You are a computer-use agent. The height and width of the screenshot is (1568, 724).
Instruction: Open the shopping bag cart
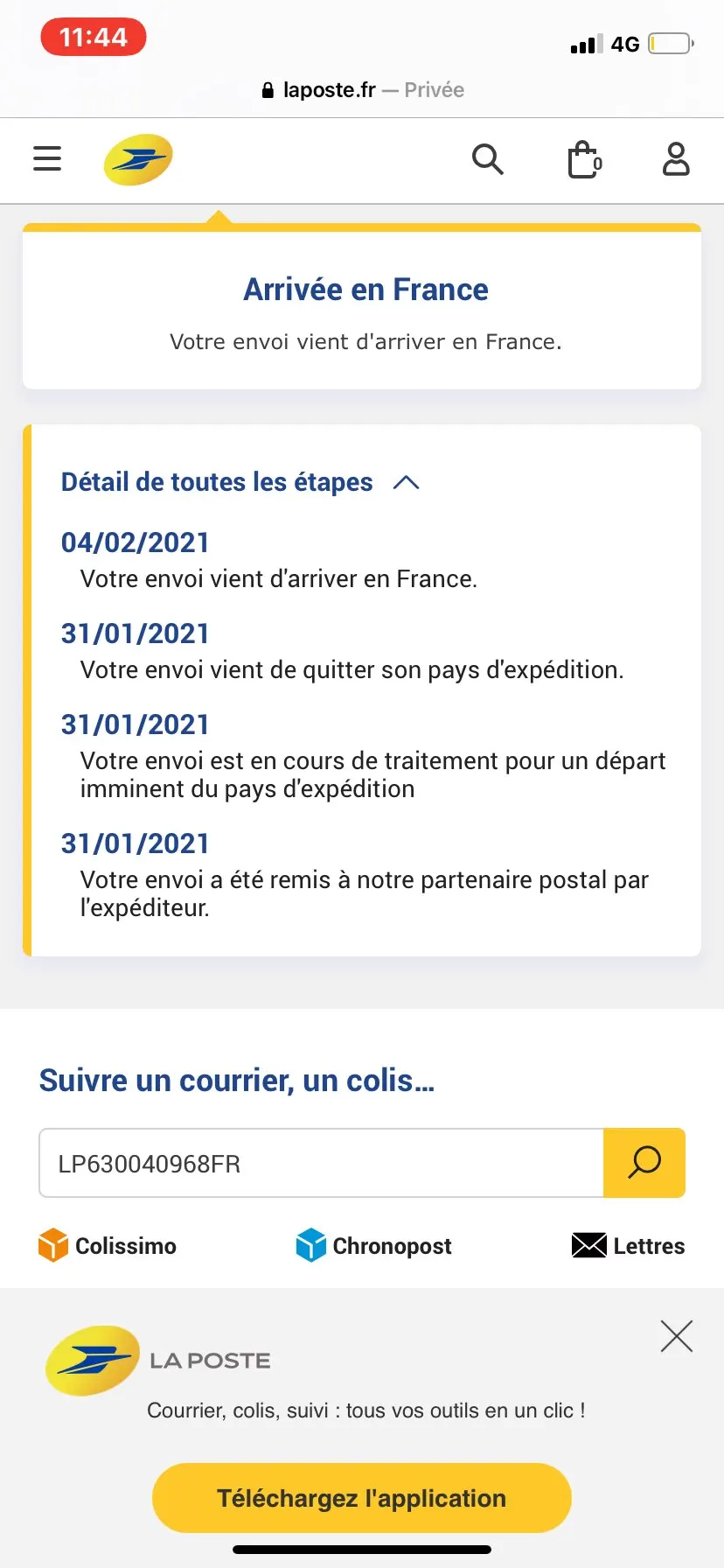click(584, 160)
